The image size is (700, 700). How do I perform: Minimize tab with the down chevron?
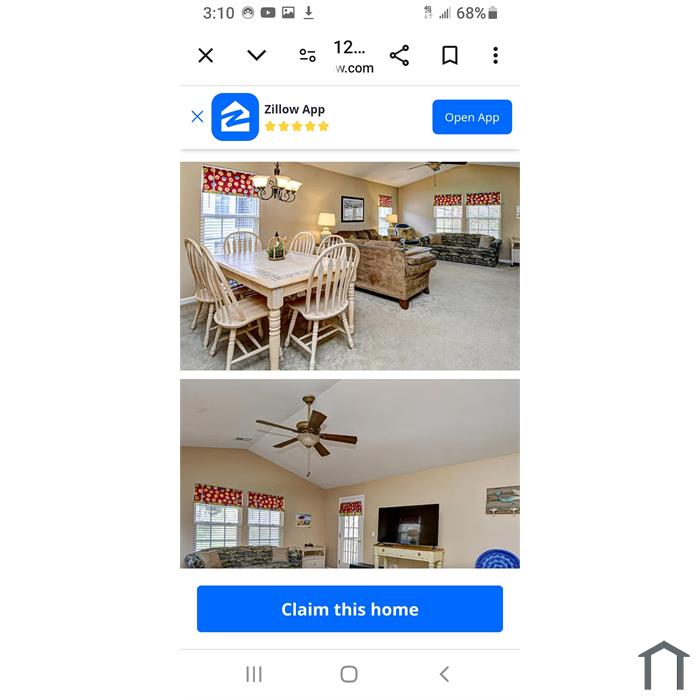257,56
